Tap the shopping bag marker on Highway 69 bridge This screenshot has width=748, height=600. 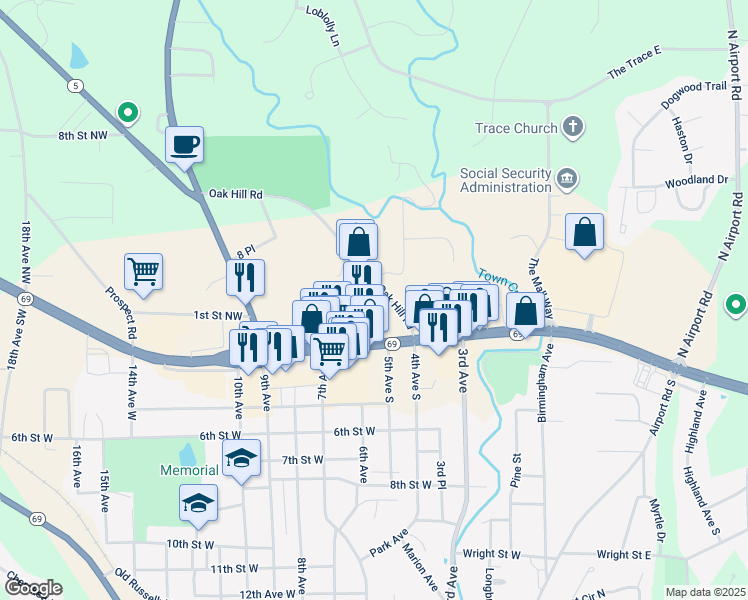525,312
